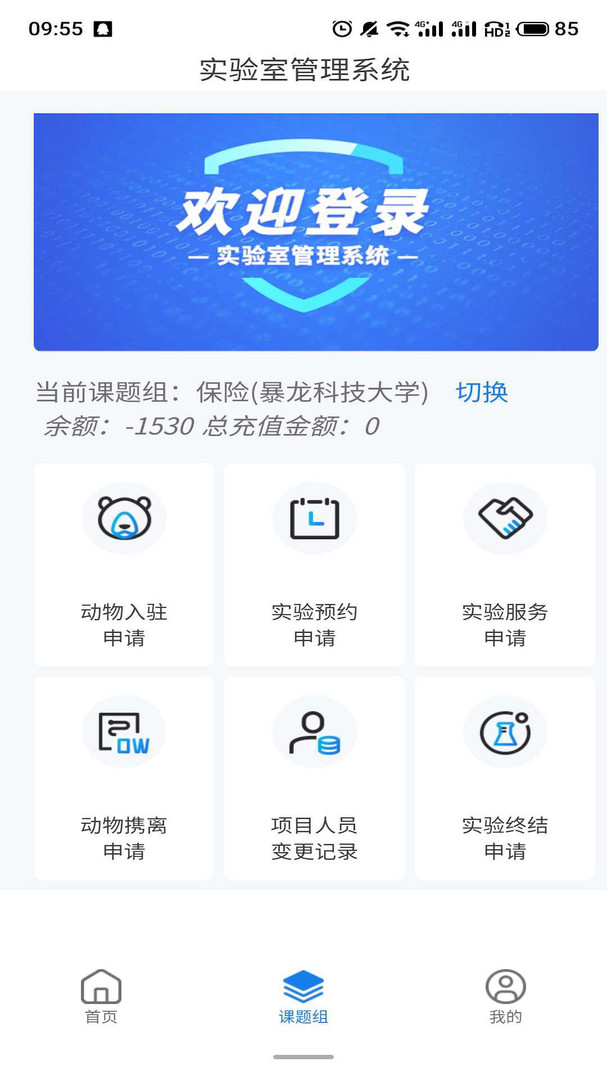Image resolution: width=607 pixels, height=1080 pixels.
Task: Tap 切换 to switch research group
Action: pyautogui.click(x=482, y=392)
